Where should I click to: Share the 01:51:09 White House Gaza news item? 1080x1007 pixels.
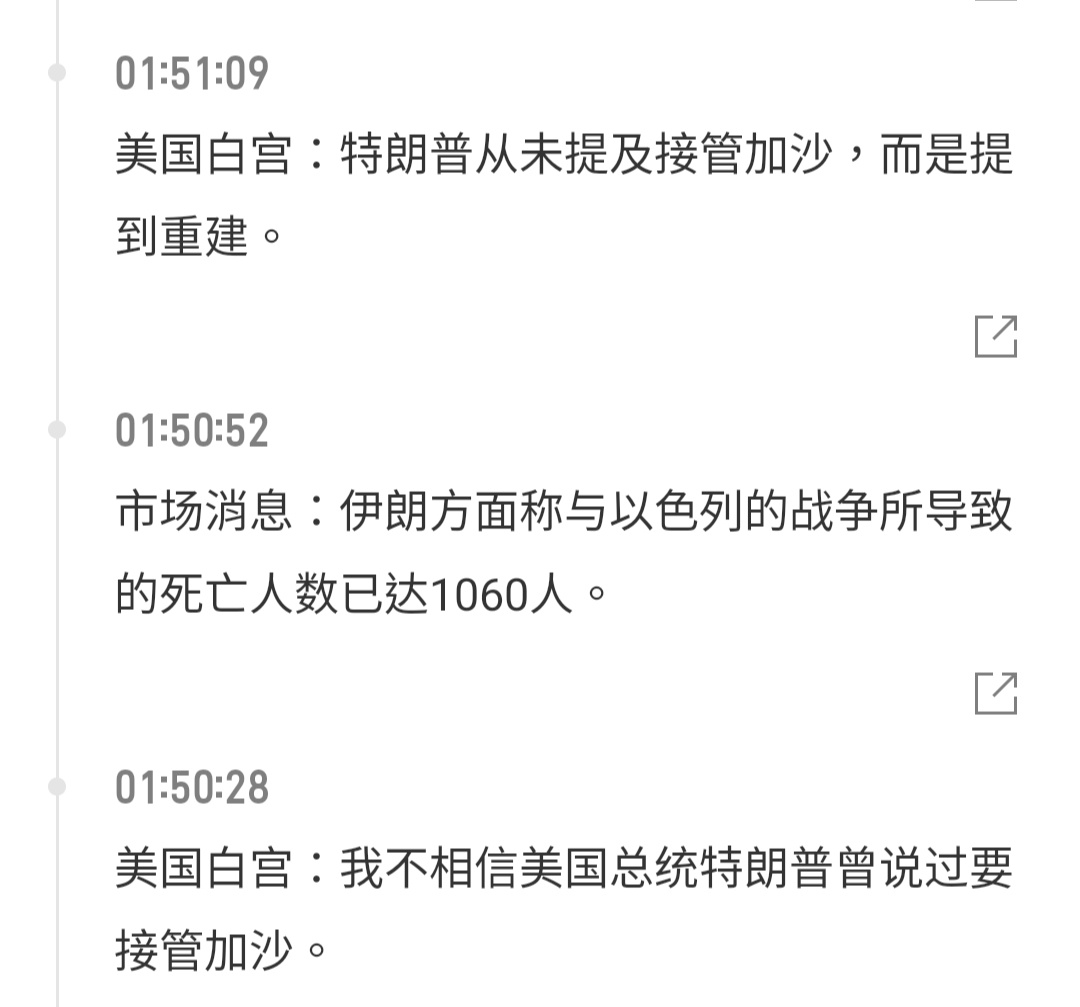[995, 336]
